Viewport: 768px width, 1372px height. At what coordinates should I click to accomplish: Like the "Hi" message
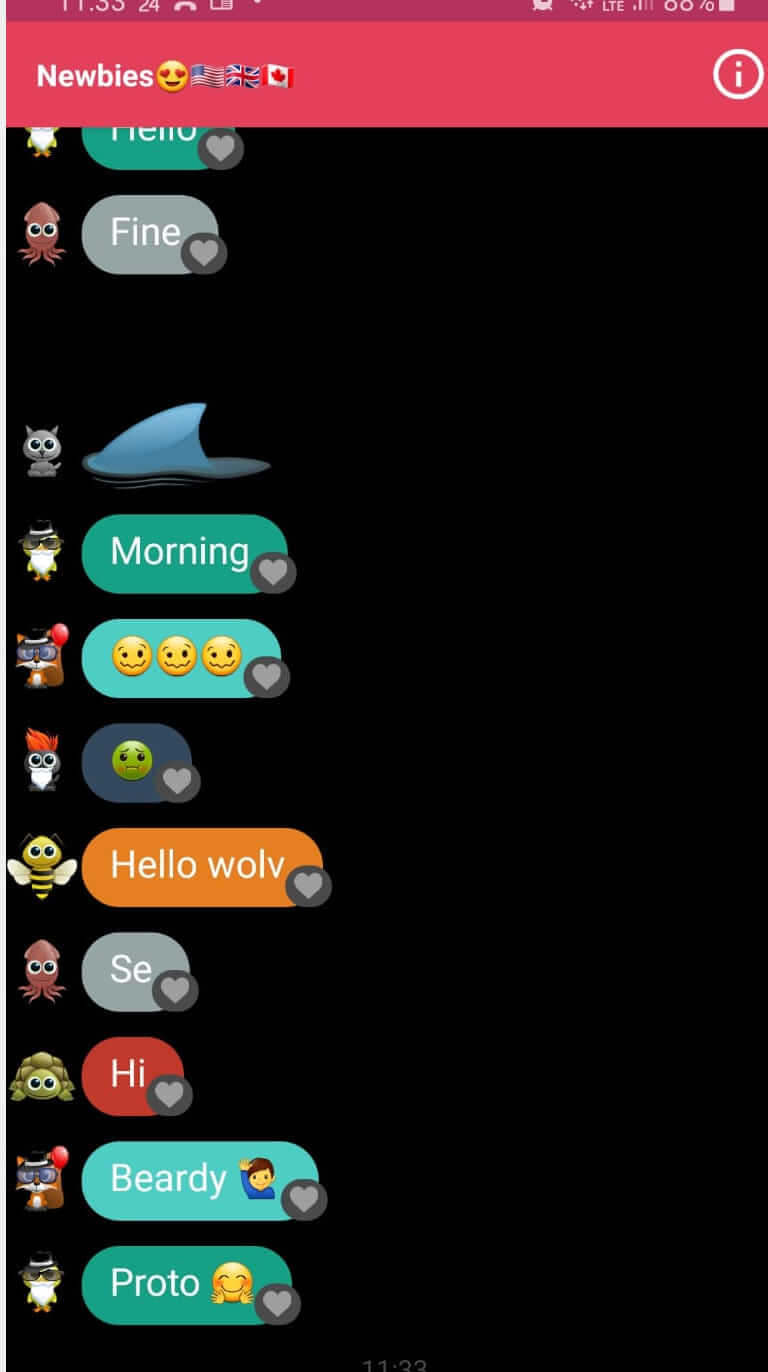click(x=169, y=1094)
